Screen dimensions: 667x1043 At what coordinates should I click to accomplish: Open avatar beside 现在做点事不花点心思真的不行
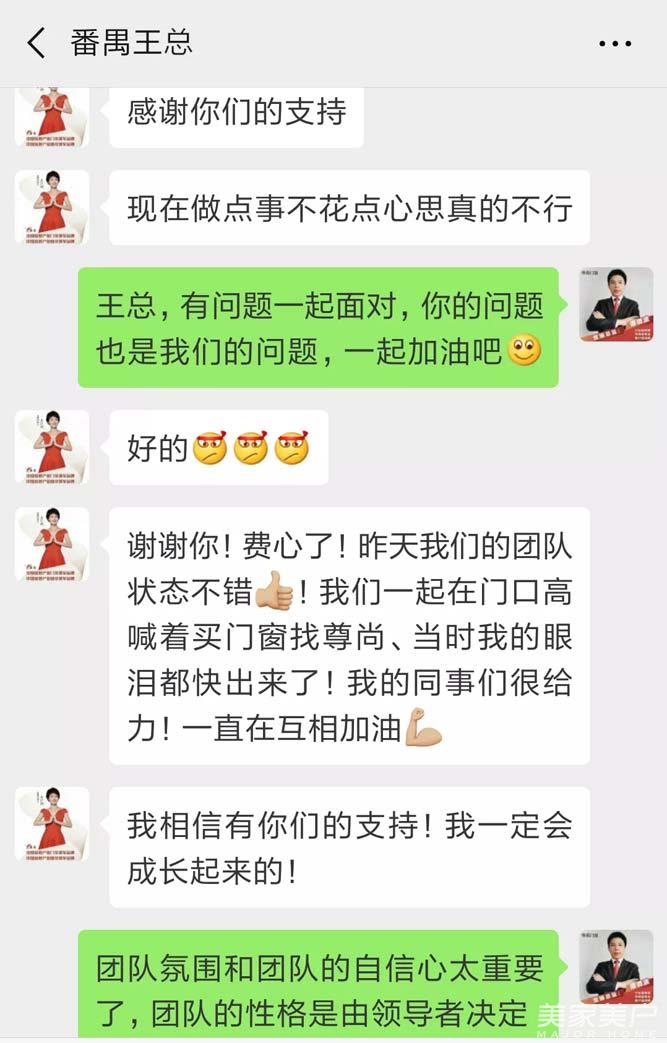pyautogui.click(x=52, y=207)
